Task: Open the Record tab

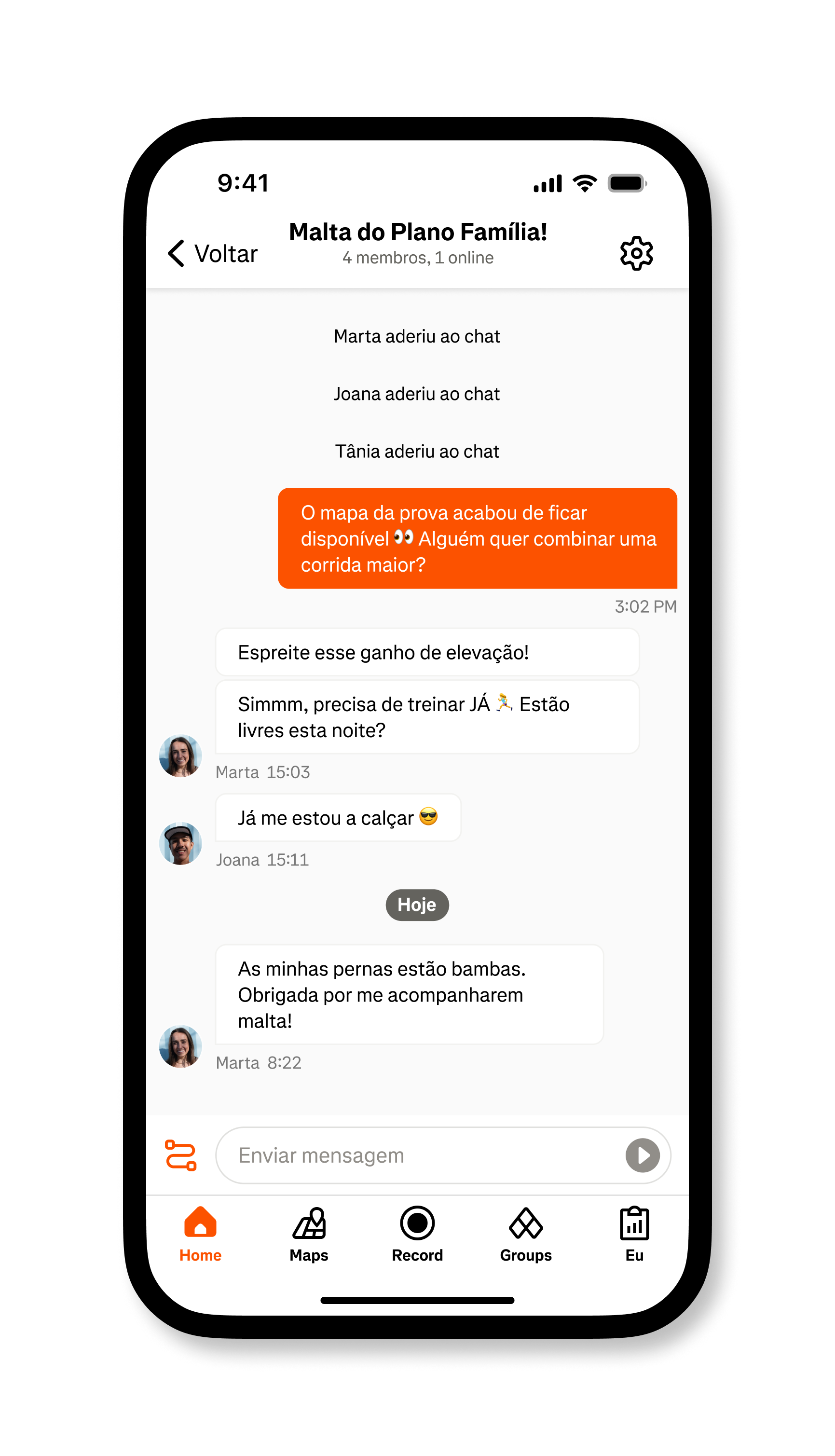Action: pos(417,1234)
